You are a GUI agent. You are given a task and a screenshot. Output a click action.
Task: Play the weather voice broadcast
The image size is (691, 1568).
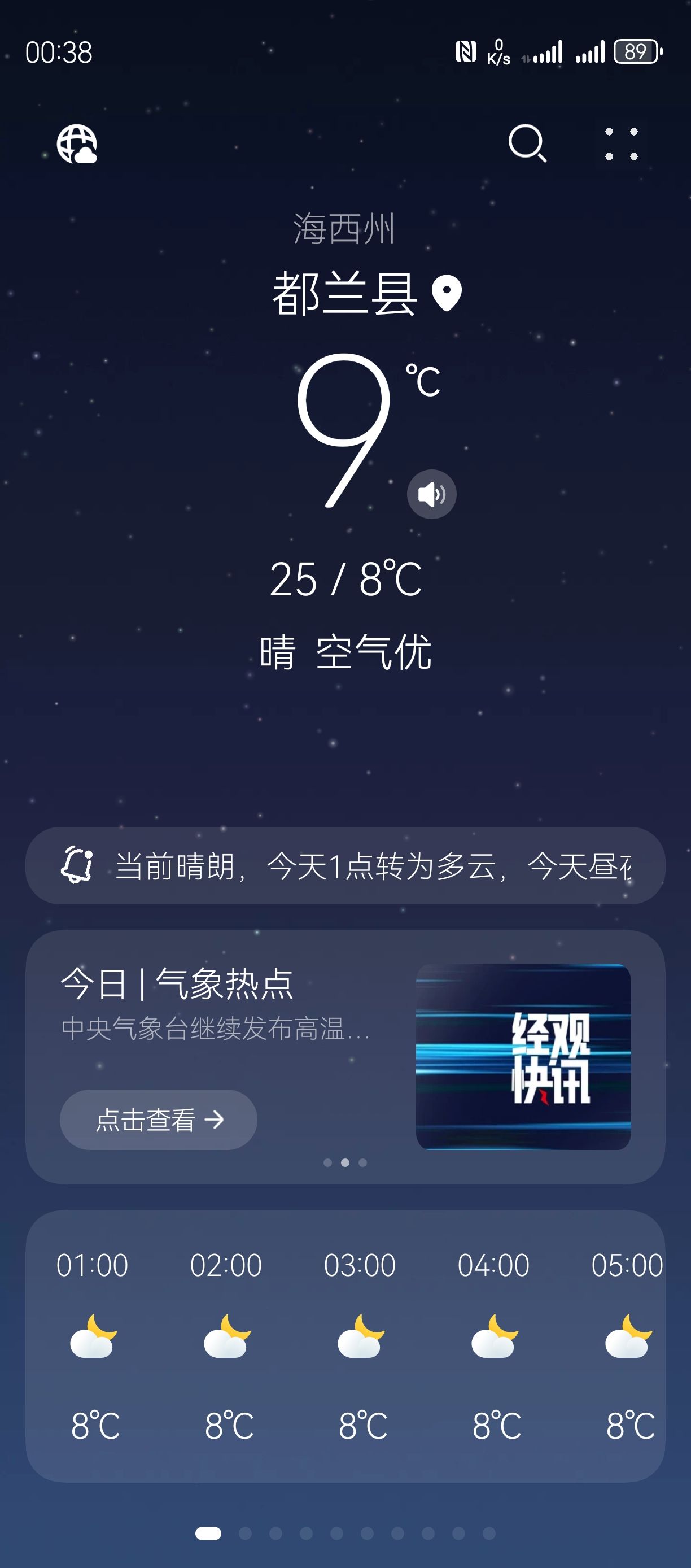(431, 494)
